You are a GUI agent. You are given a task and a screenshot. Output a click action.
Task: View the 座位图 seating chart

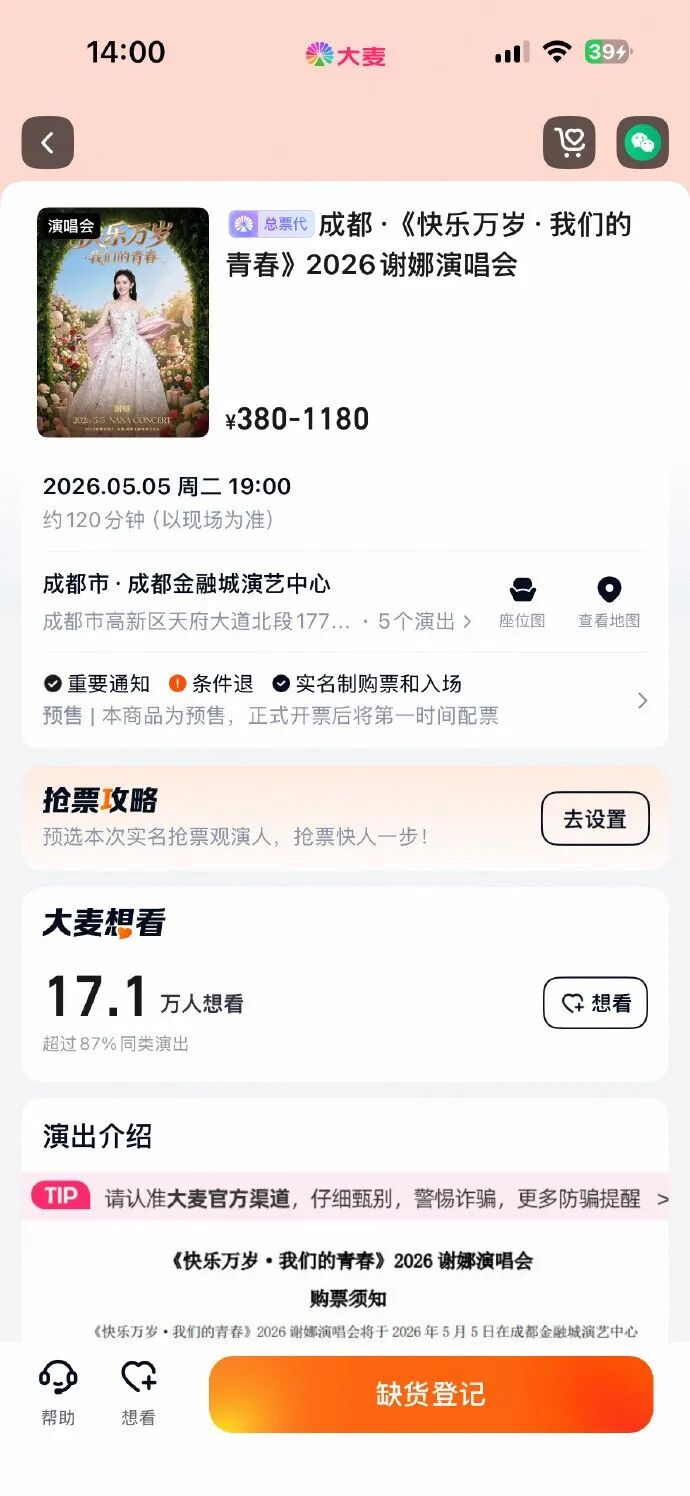click(522, 602)
